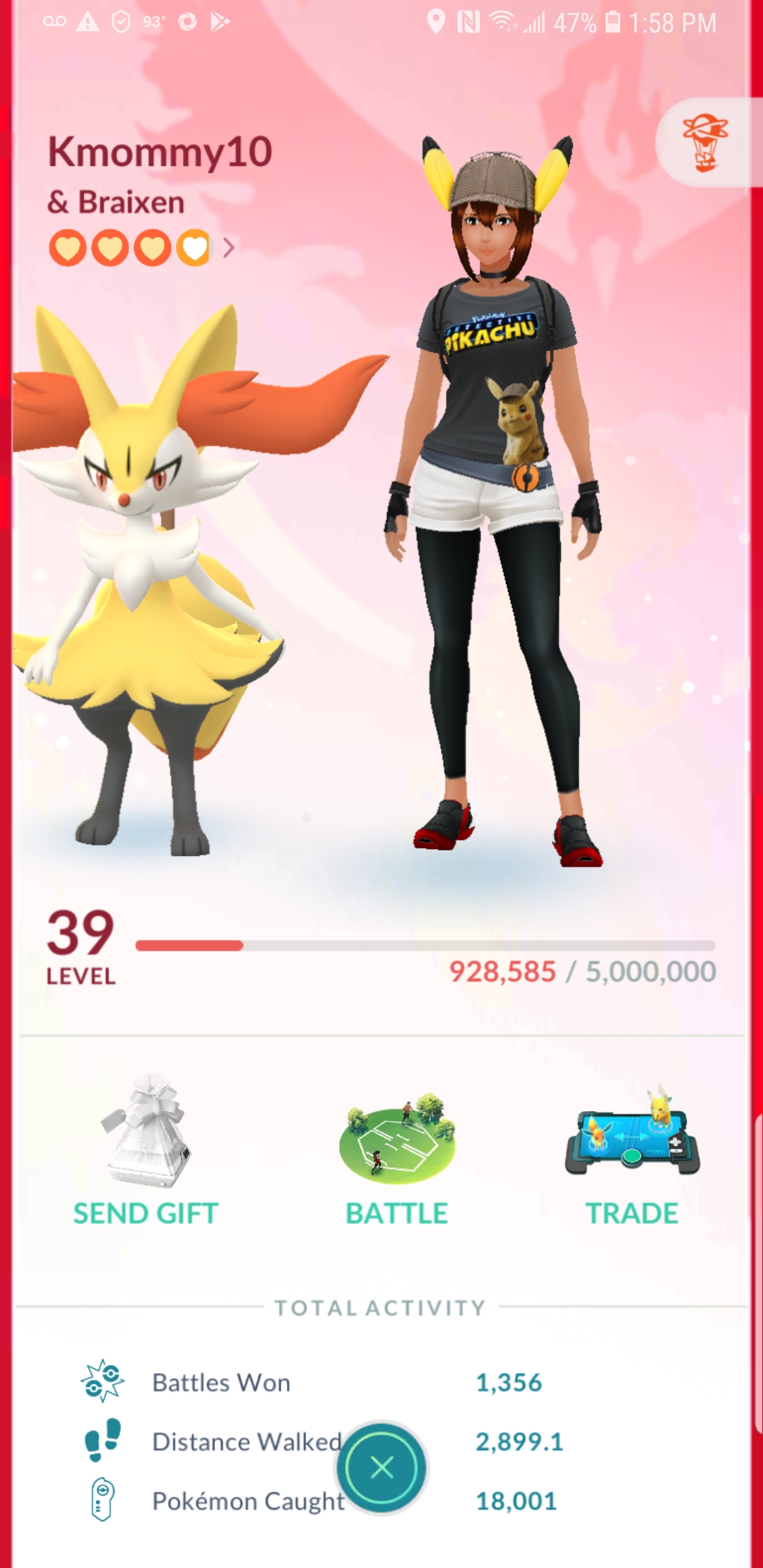Expand friendship level hearts details

pos(227,248)
